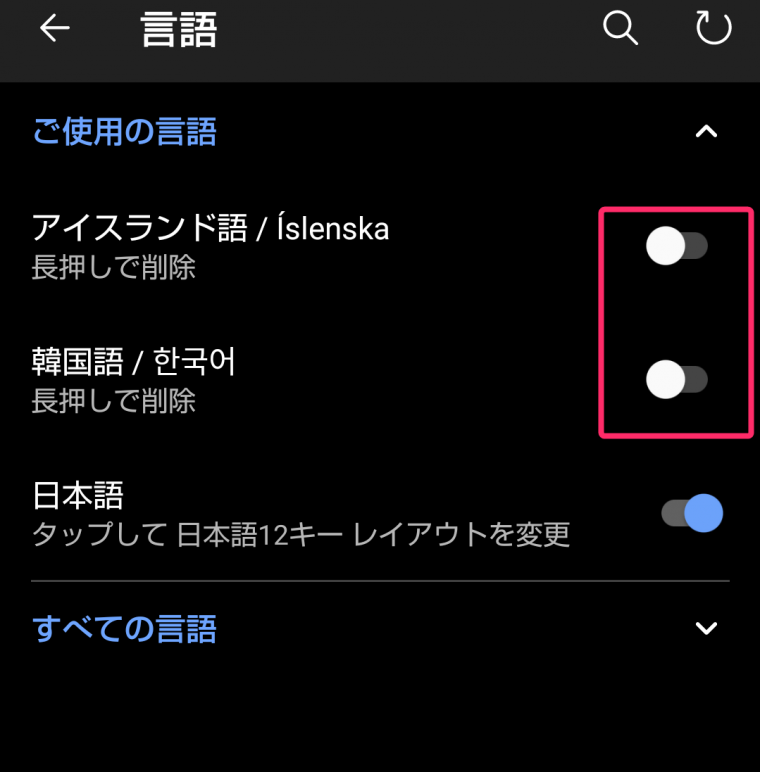Tap the arrow to return to previous screen
760x772 pixels.
pos(54,28)
